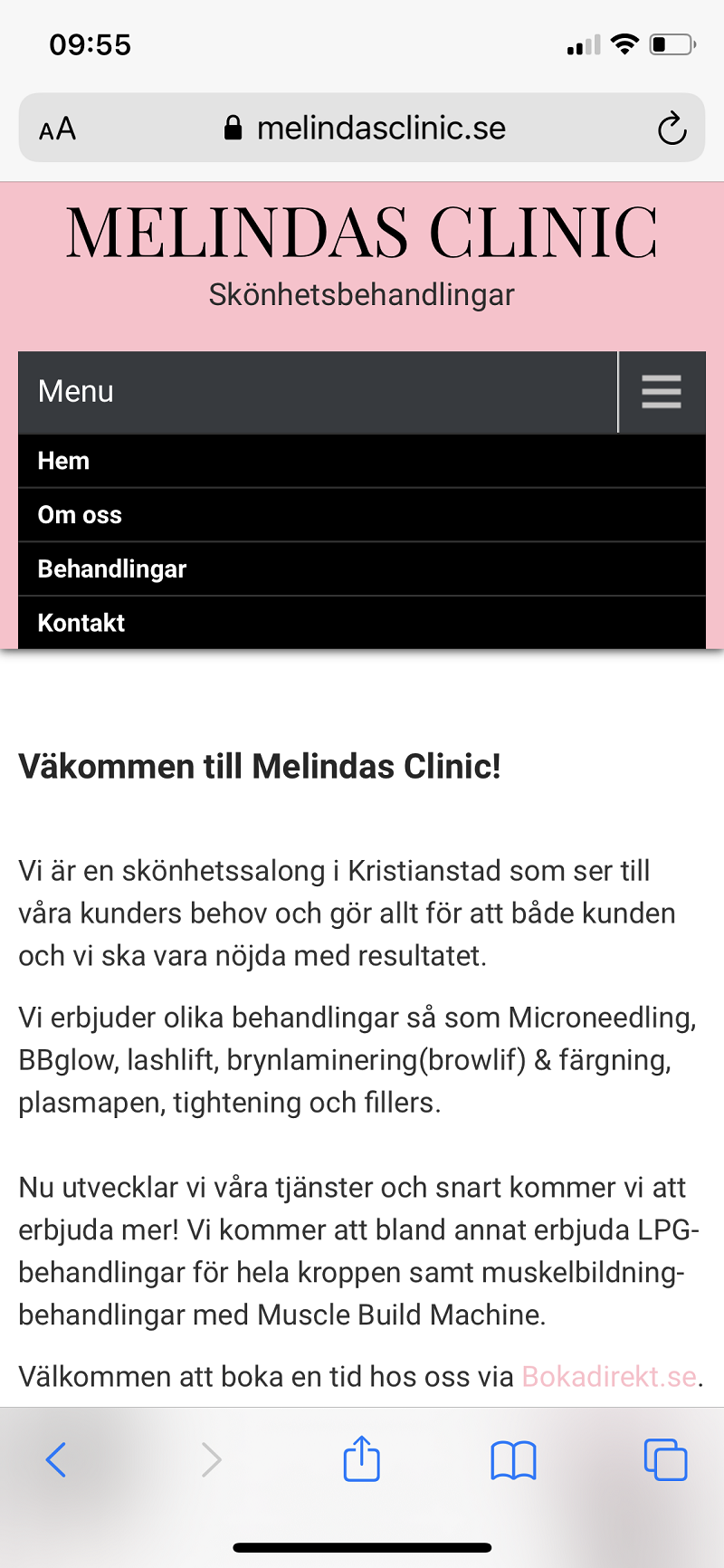Viewport: 724px width, 1568px height.
Task: Open Safari bookmarks
Action: (513, 1459)
